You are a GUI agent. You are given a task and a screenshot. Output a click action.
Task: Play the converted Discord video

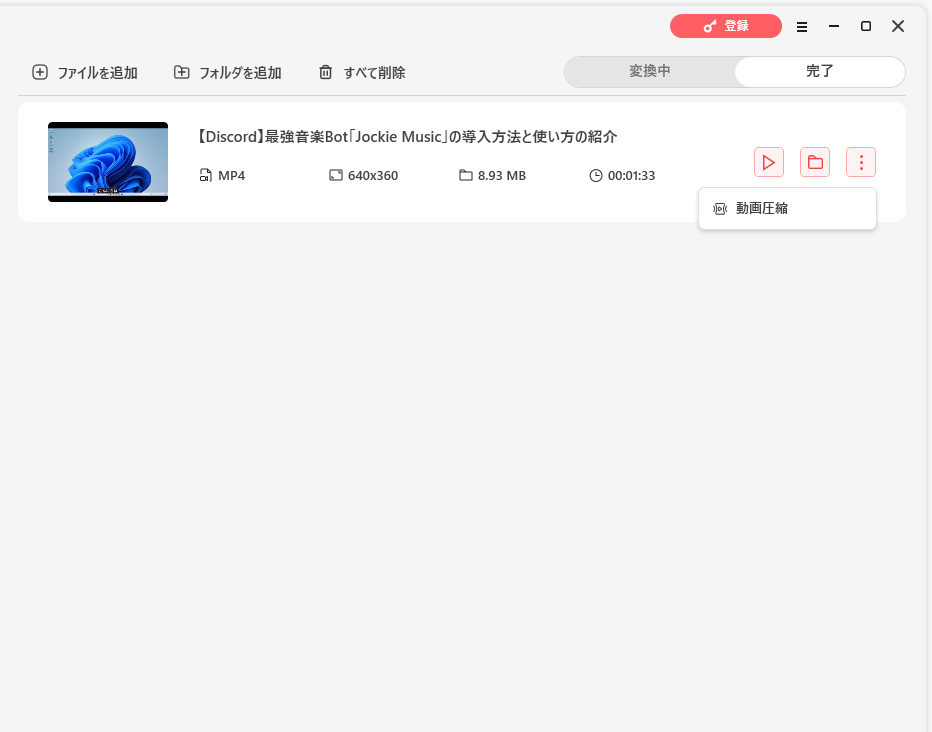tap(769, 162)
